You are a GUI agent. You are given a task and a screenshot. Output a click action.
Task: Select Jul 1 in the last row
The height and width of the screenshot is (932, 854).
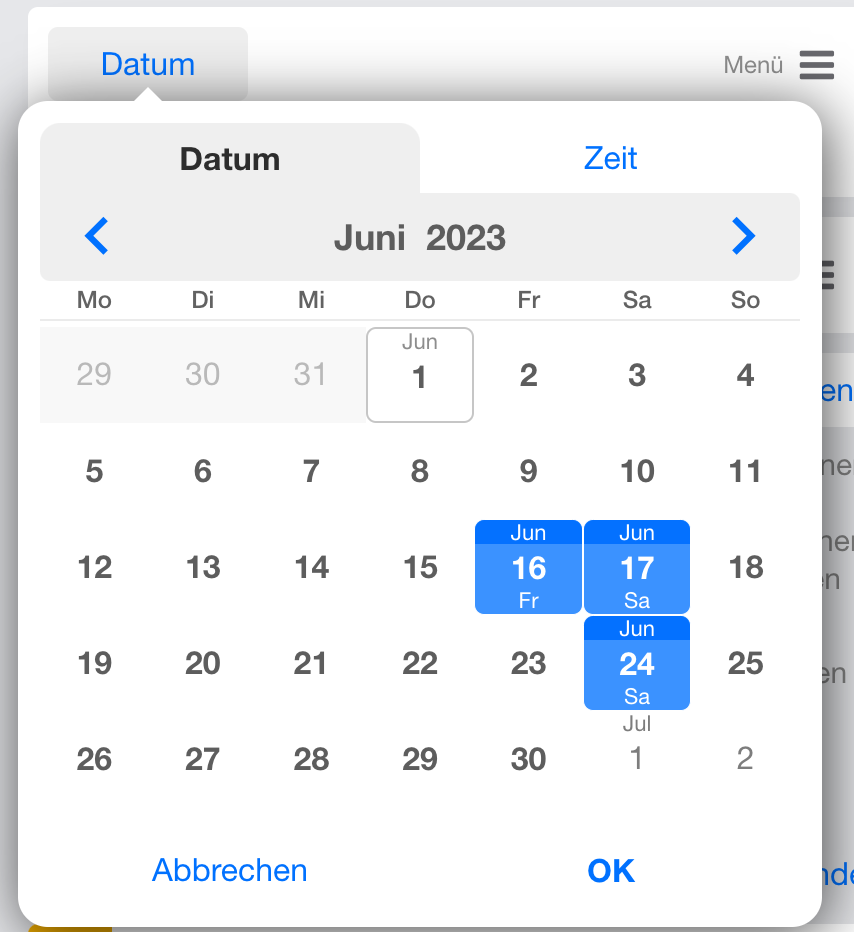(637, 757)
